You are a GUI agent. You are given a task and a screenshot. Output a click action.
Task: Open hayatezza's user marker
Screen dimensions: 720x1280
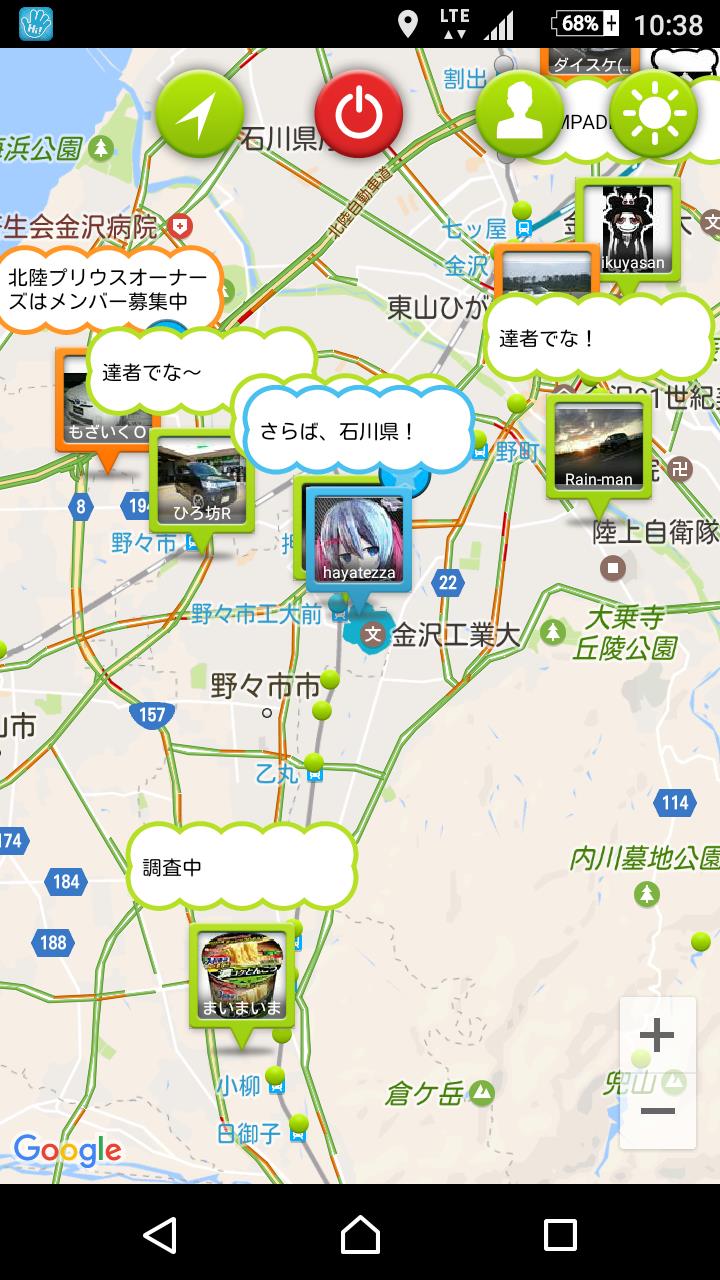pos(359,540)
